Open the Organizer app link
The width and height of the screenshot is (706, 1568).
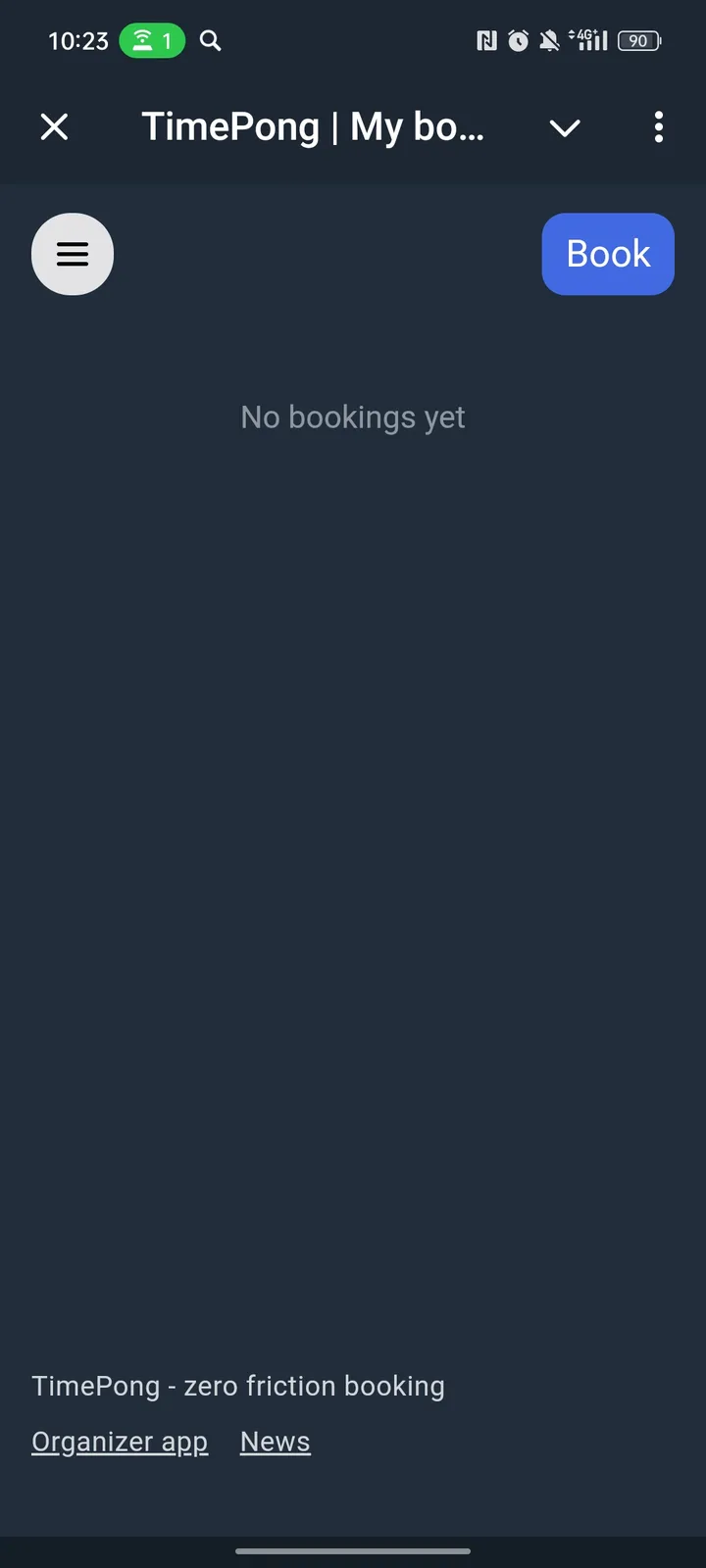tap(120, 1442)
